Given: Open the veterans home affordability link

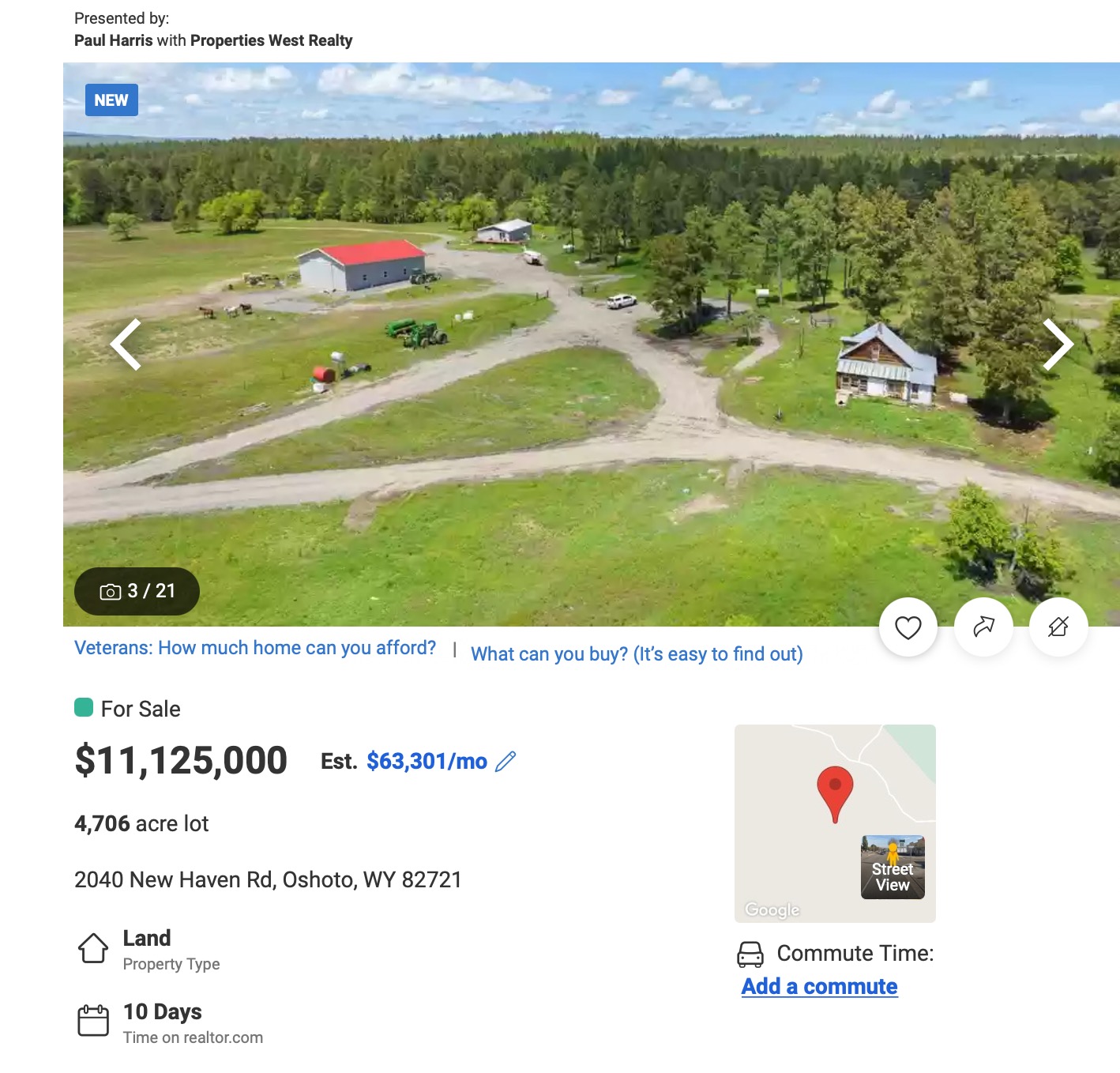Looking at the screenshot, I should click(255, 648).
